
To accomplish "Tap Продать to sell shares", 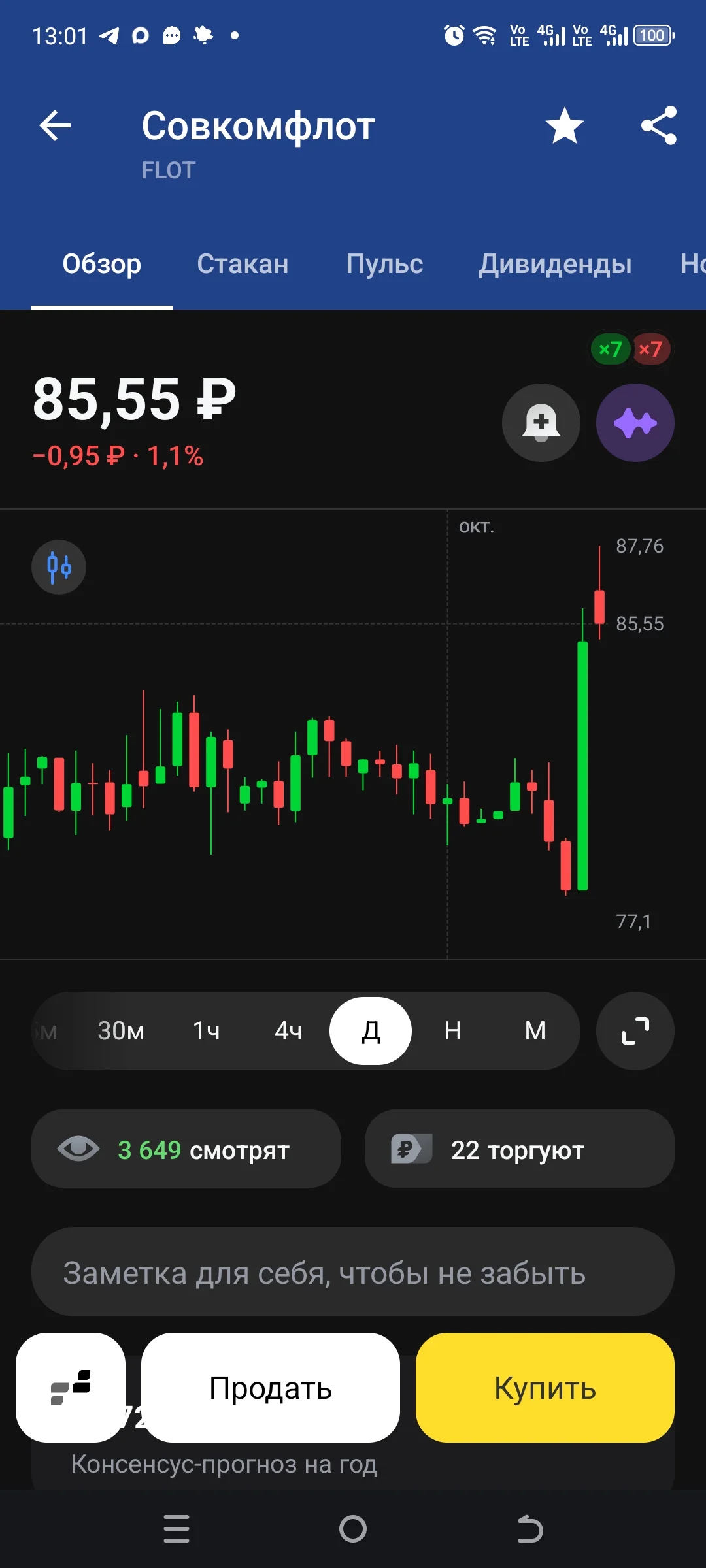I will tap(271, 1388).
